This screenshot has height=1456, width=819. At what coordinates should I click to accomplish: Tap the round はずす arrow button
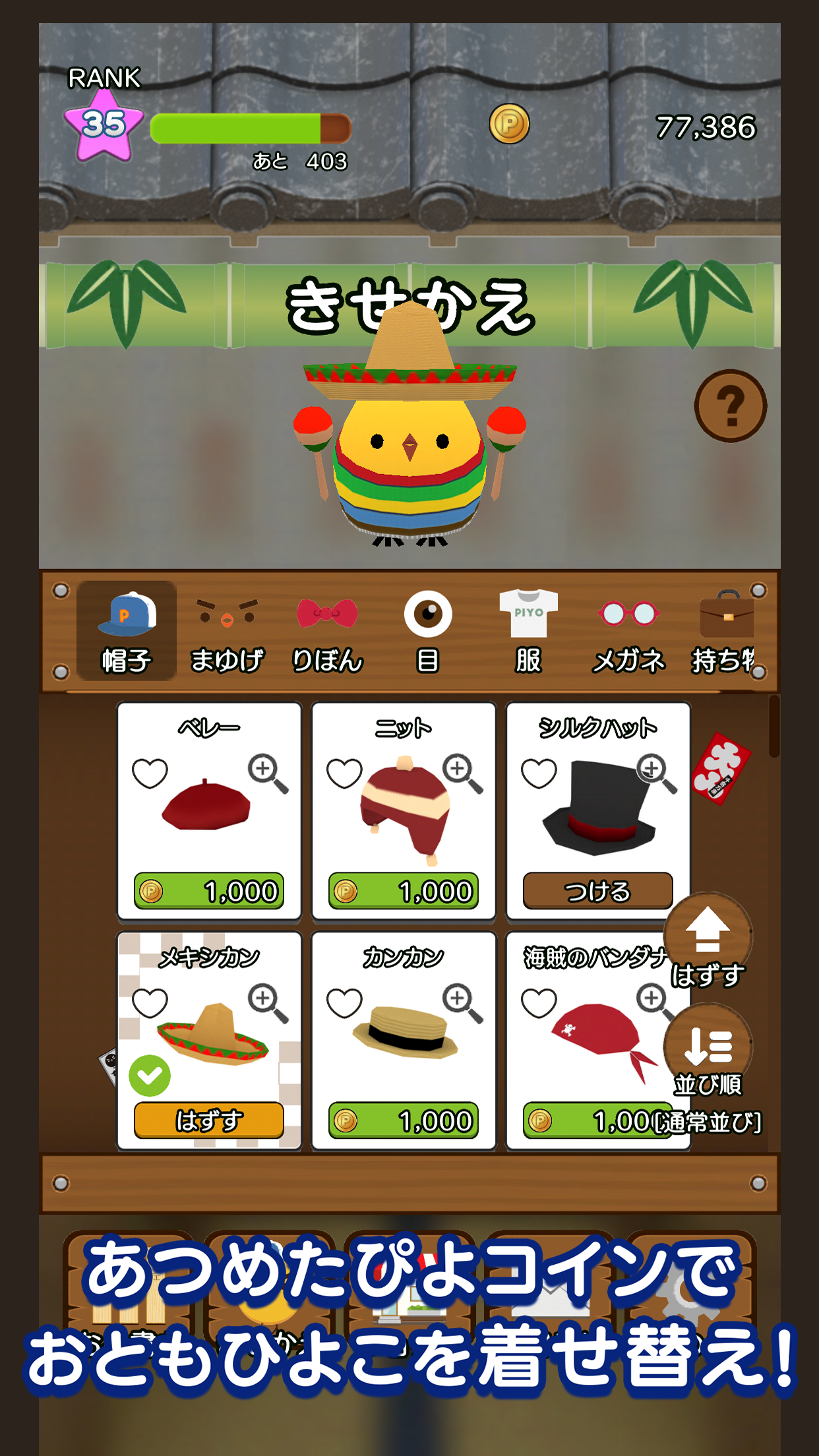pyautogui.click(x=708, y=935)
